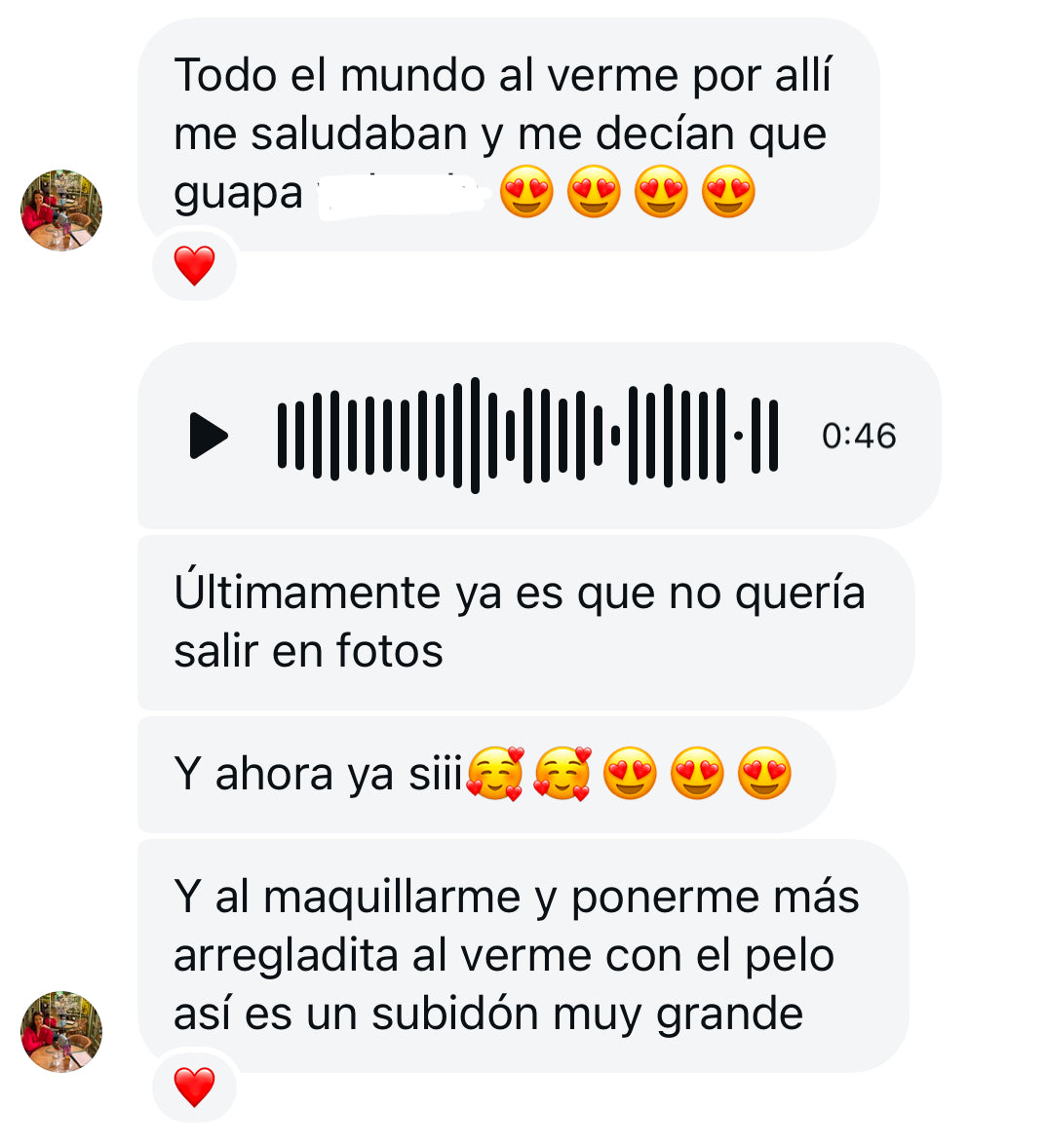Open sender's profile picture beside the "guapa" message
This screenshot has height=1148, width=1047.
[x=61, y=210]
